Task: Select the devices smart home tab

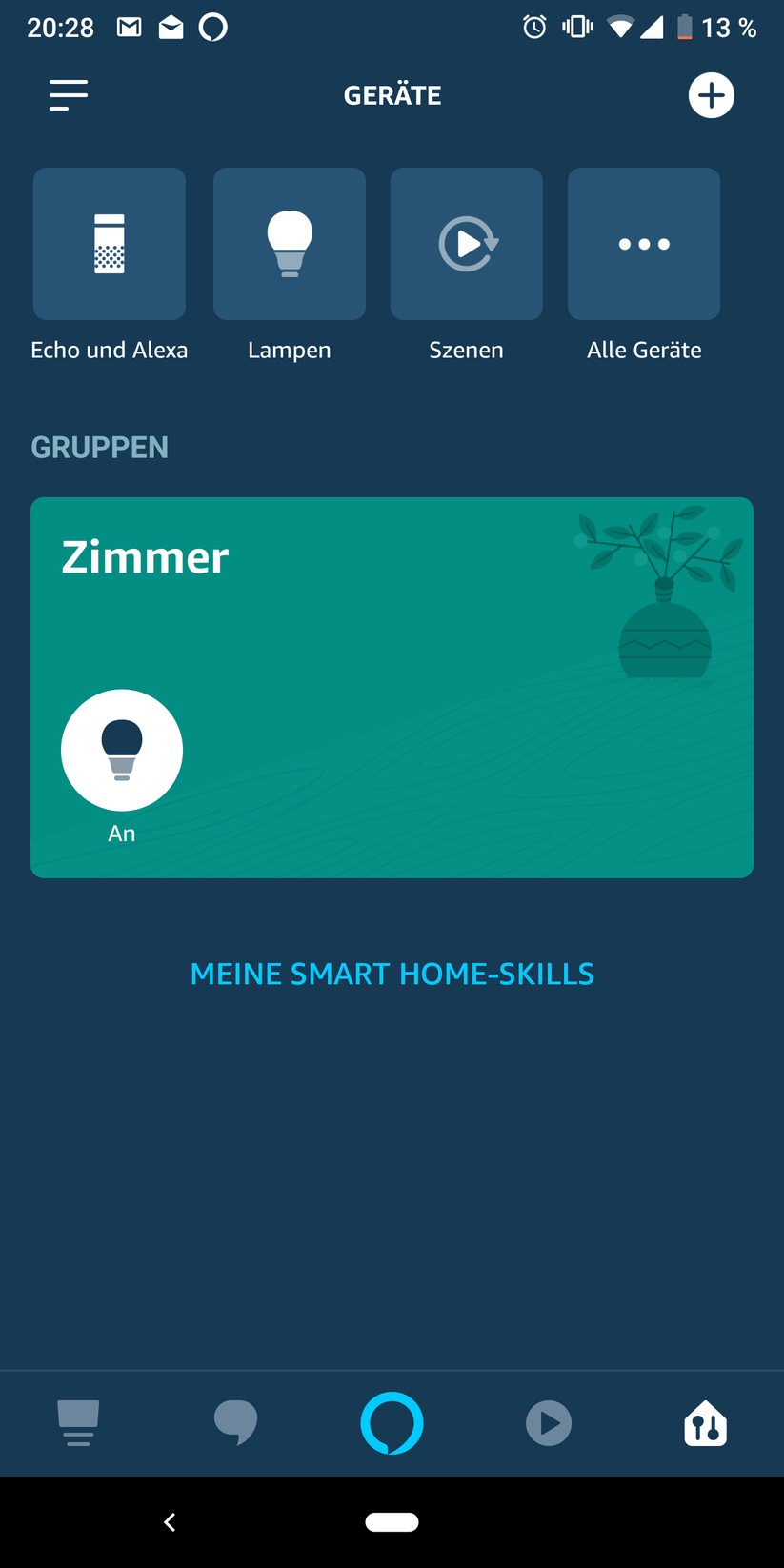Action: 705,1423
